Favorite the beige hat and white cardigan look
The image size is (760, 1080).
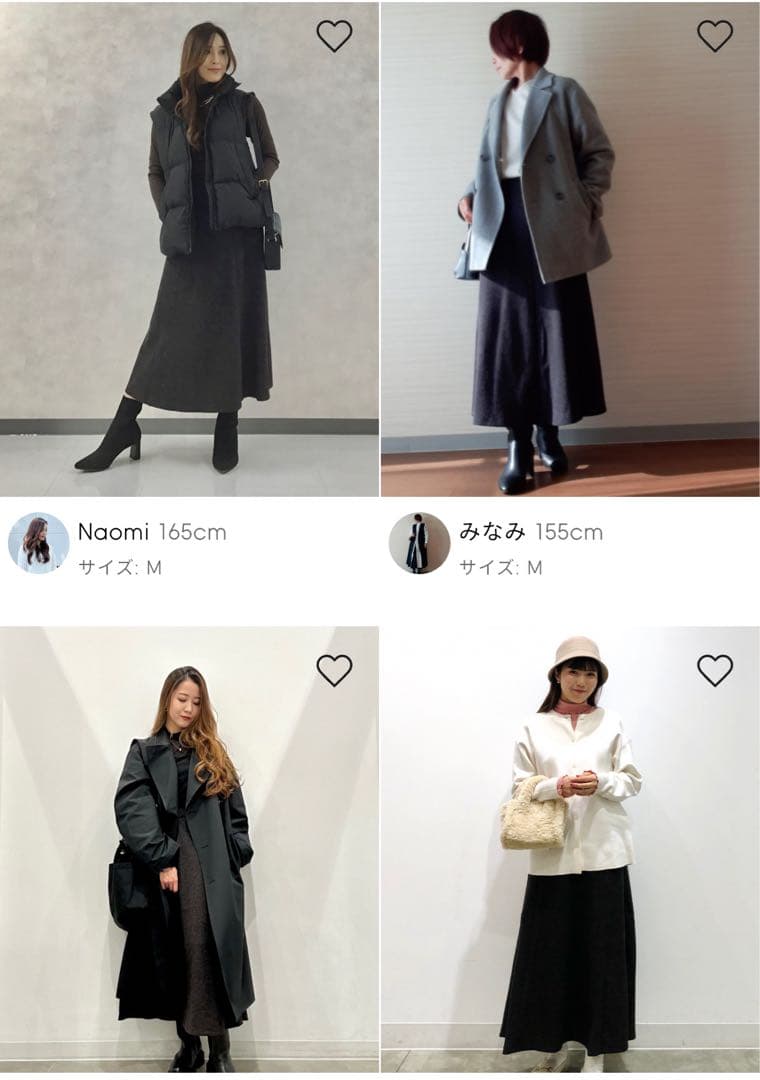click(714, 670)
